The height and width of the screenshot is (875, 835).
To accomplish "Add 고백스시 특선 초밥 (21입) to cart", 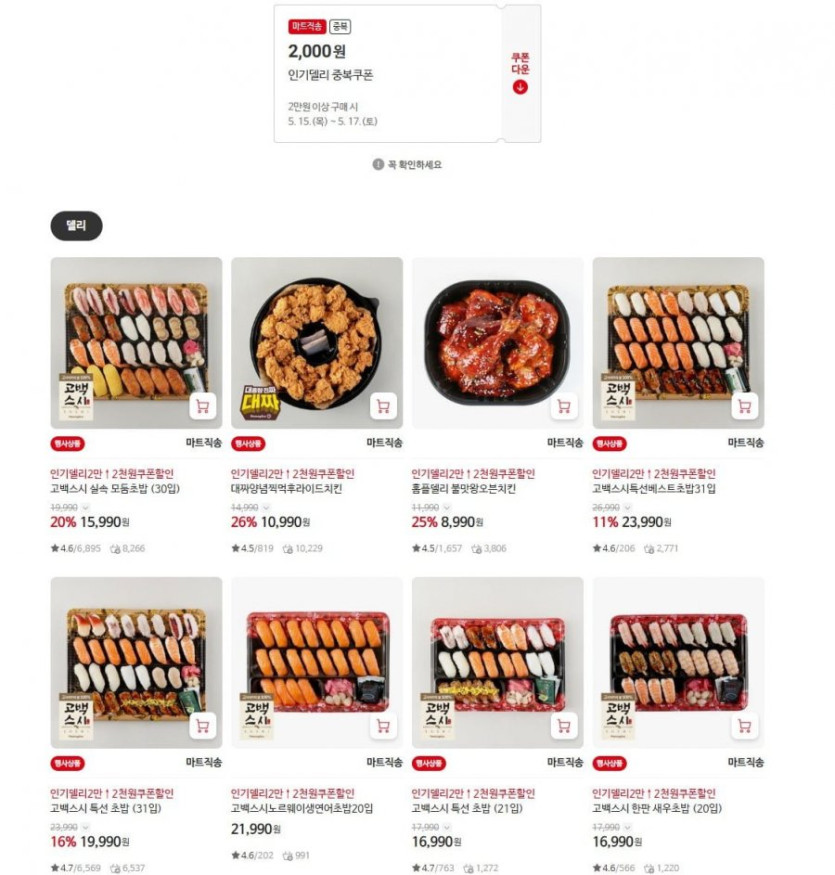I will (x=564, y=726).
